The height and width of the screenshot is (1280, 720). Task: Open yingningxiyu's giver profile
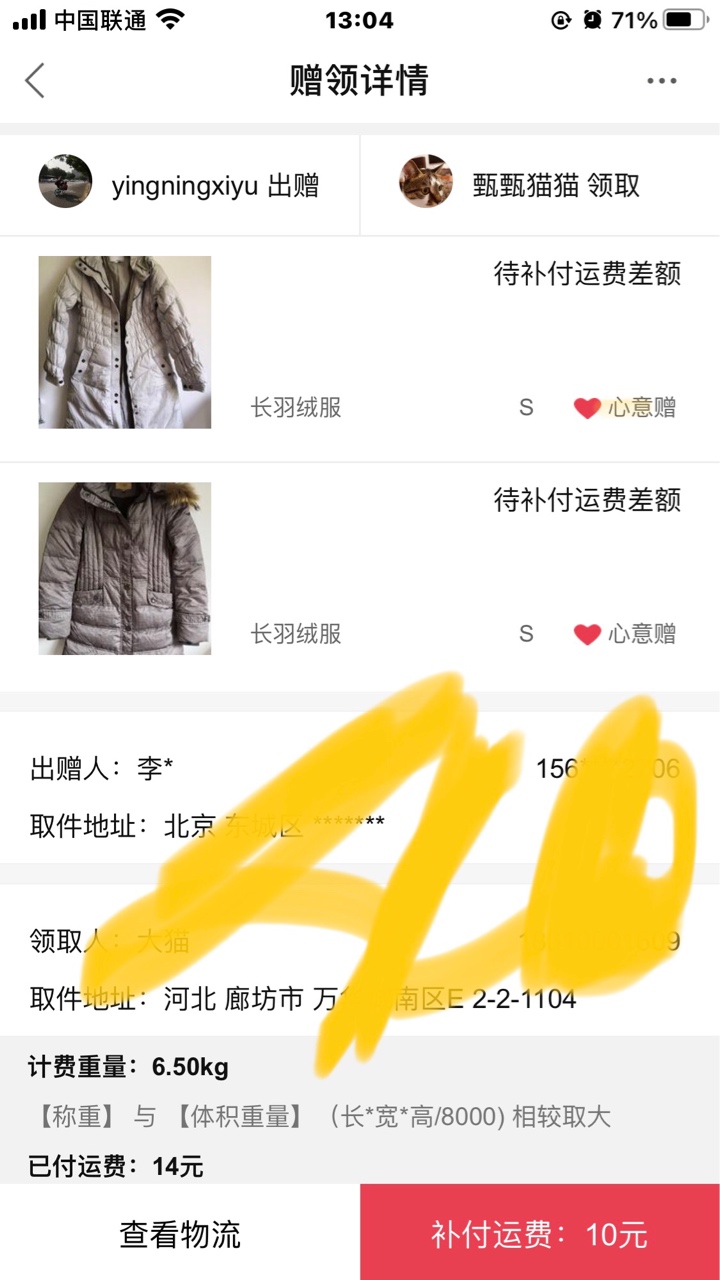tap(180, 185)
